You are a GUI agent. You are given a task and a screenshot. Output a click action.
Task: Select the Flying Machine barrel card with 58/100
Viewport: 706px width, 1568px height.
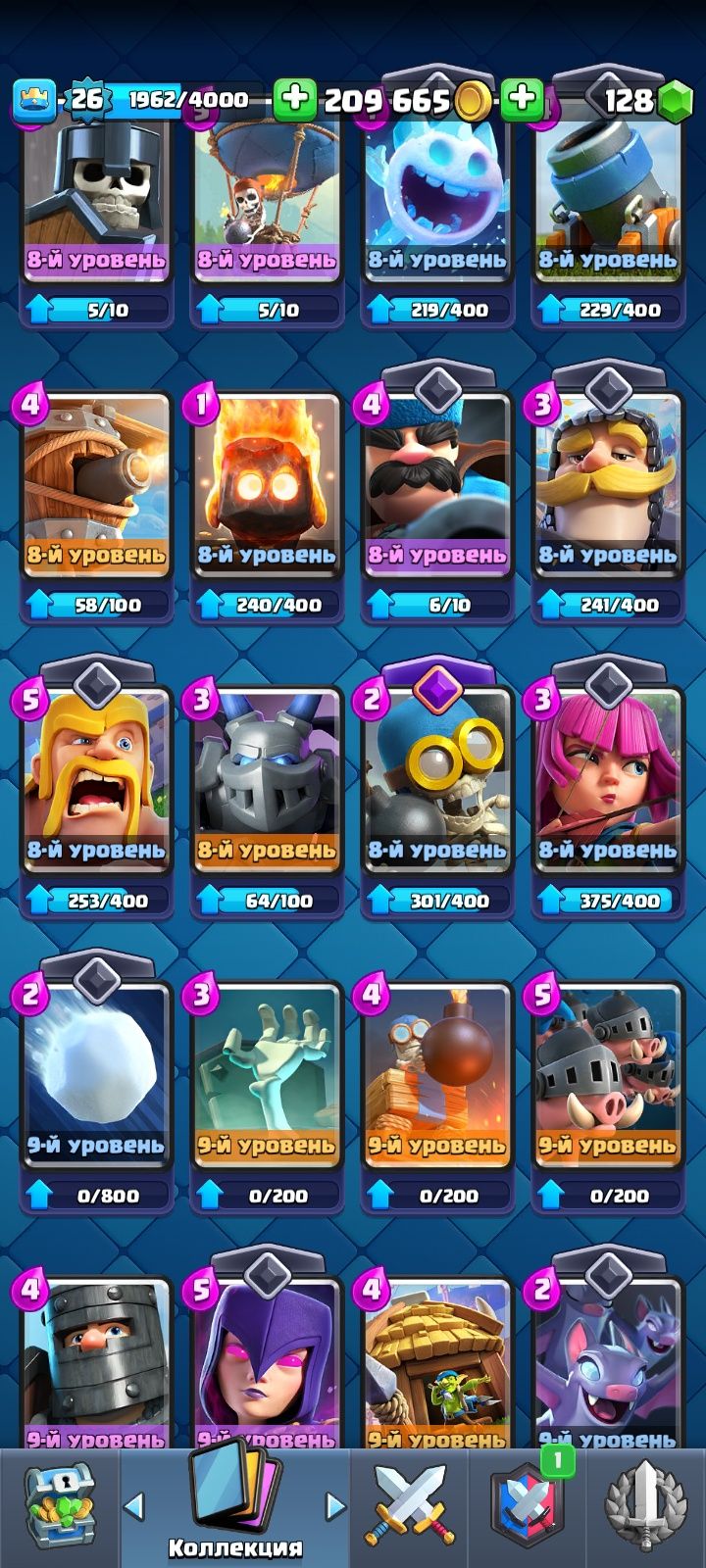pyautogui.click(x=96, y=488)
